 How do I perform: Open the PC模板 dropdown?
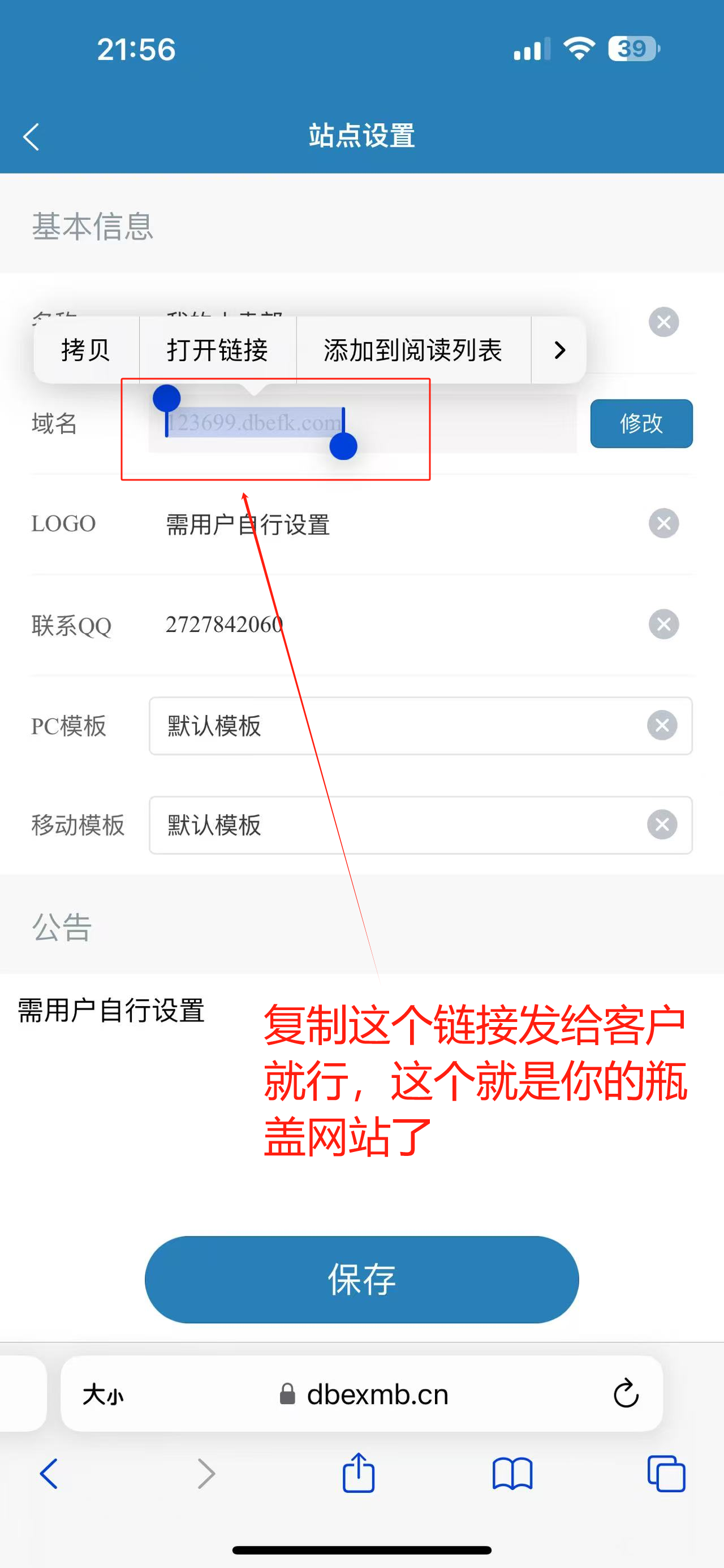point(390,726)
